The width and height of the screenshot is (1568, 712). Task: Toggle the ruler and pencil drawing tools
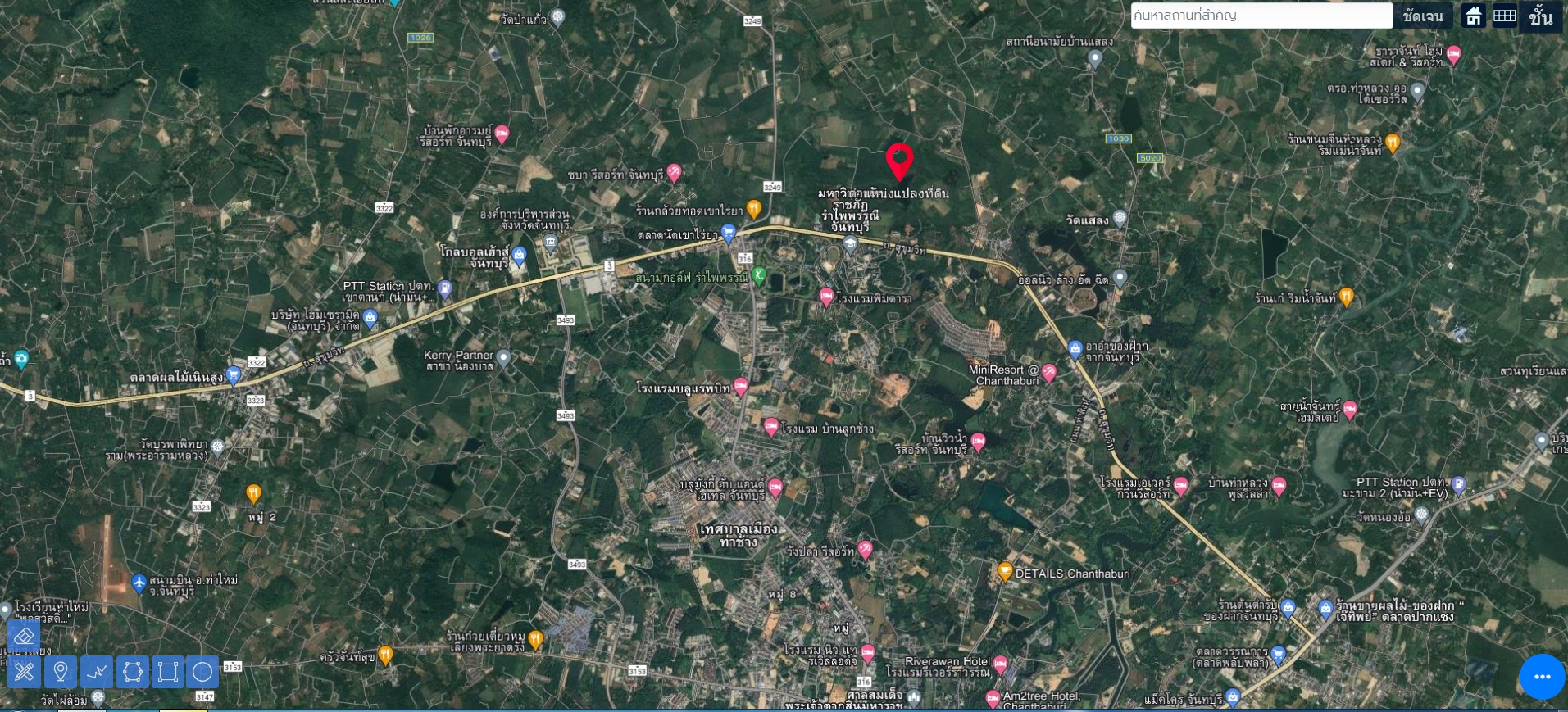24,673
